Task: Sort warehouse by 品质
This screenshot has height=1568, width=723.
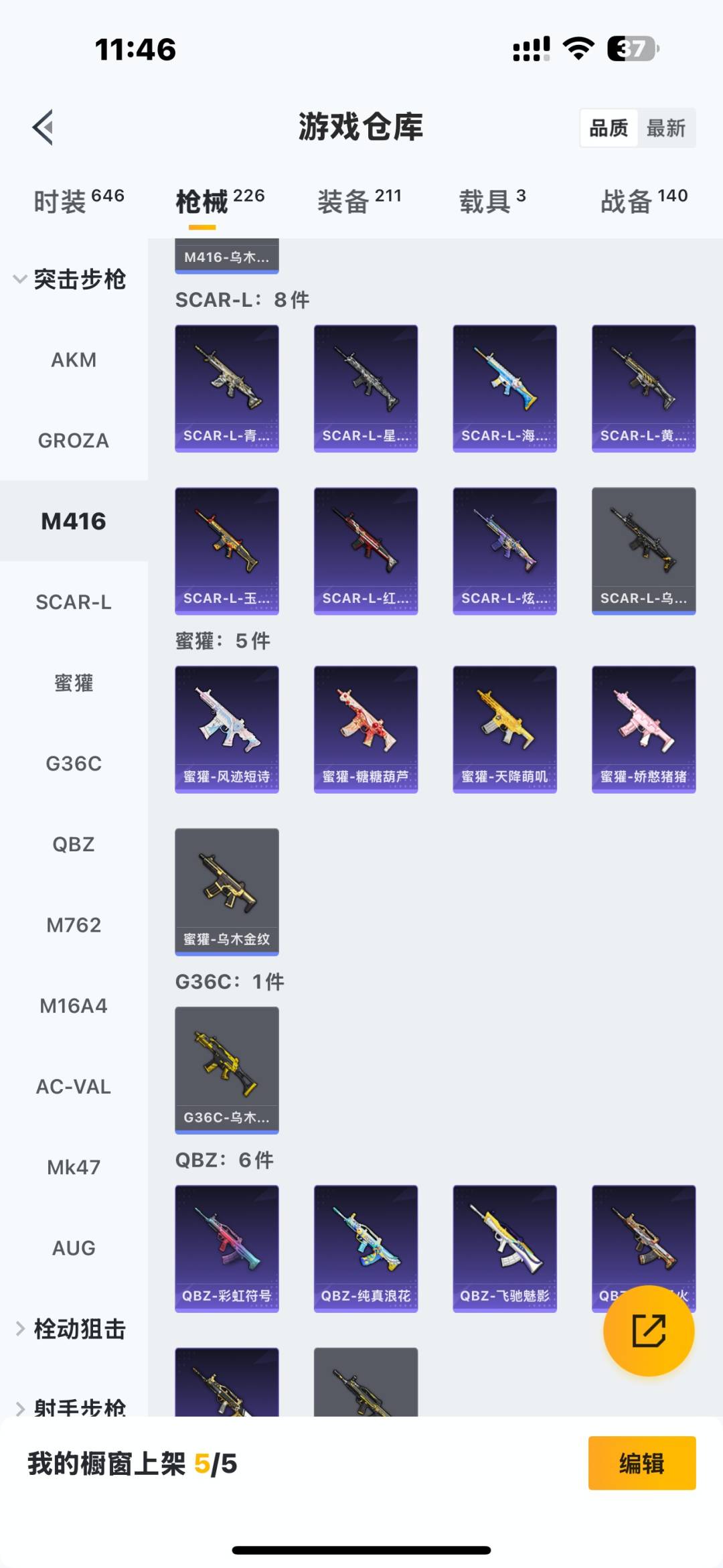Action: click(x=609, y=128)
